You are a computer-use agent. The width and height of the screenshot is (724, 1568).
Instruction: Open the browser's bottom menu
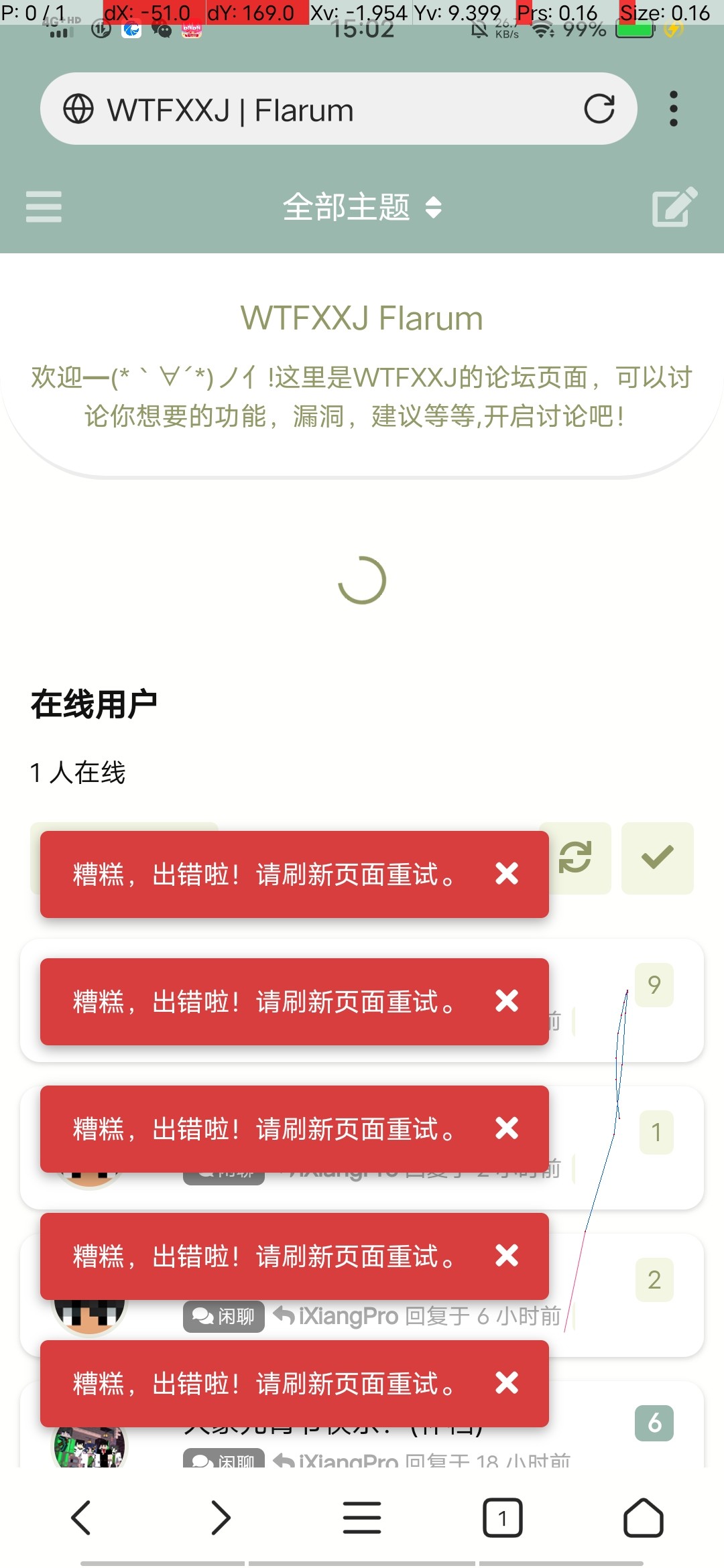click(x=362, y=1518)
